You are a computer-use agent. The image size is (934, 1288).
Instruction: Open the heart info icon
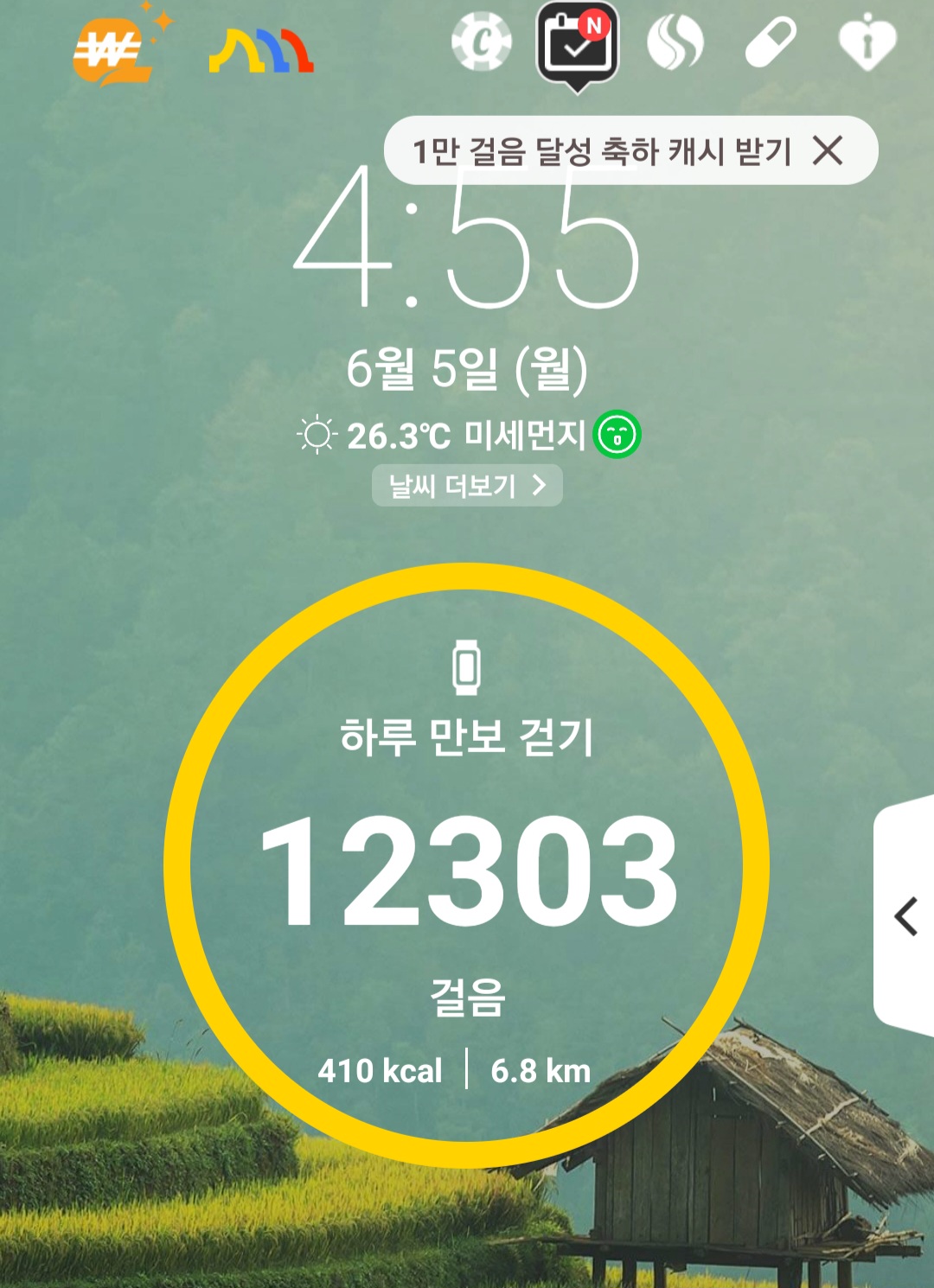(867, 42)
